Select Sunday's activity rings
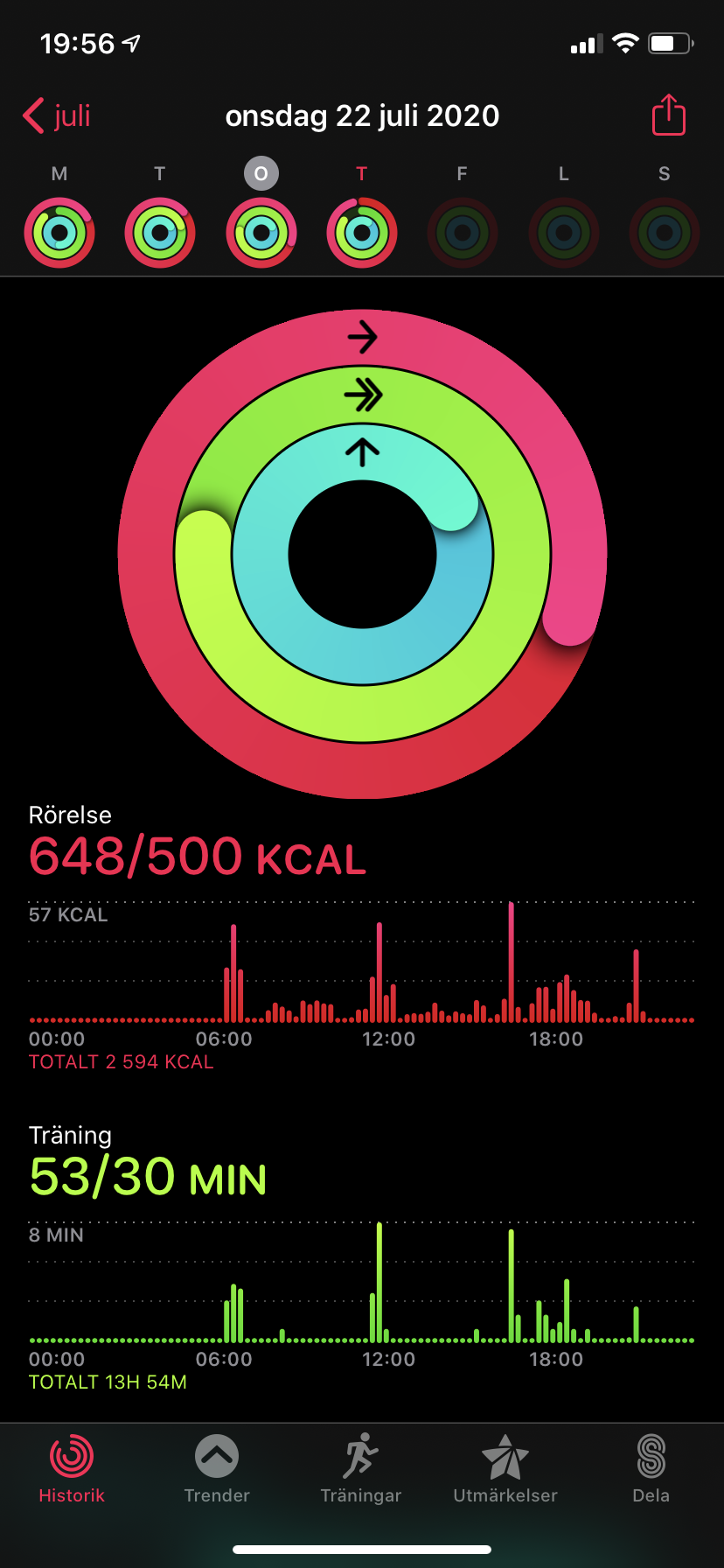Image resolution: width=724 pixels, height=1568 pixels. tap(665, 233)
